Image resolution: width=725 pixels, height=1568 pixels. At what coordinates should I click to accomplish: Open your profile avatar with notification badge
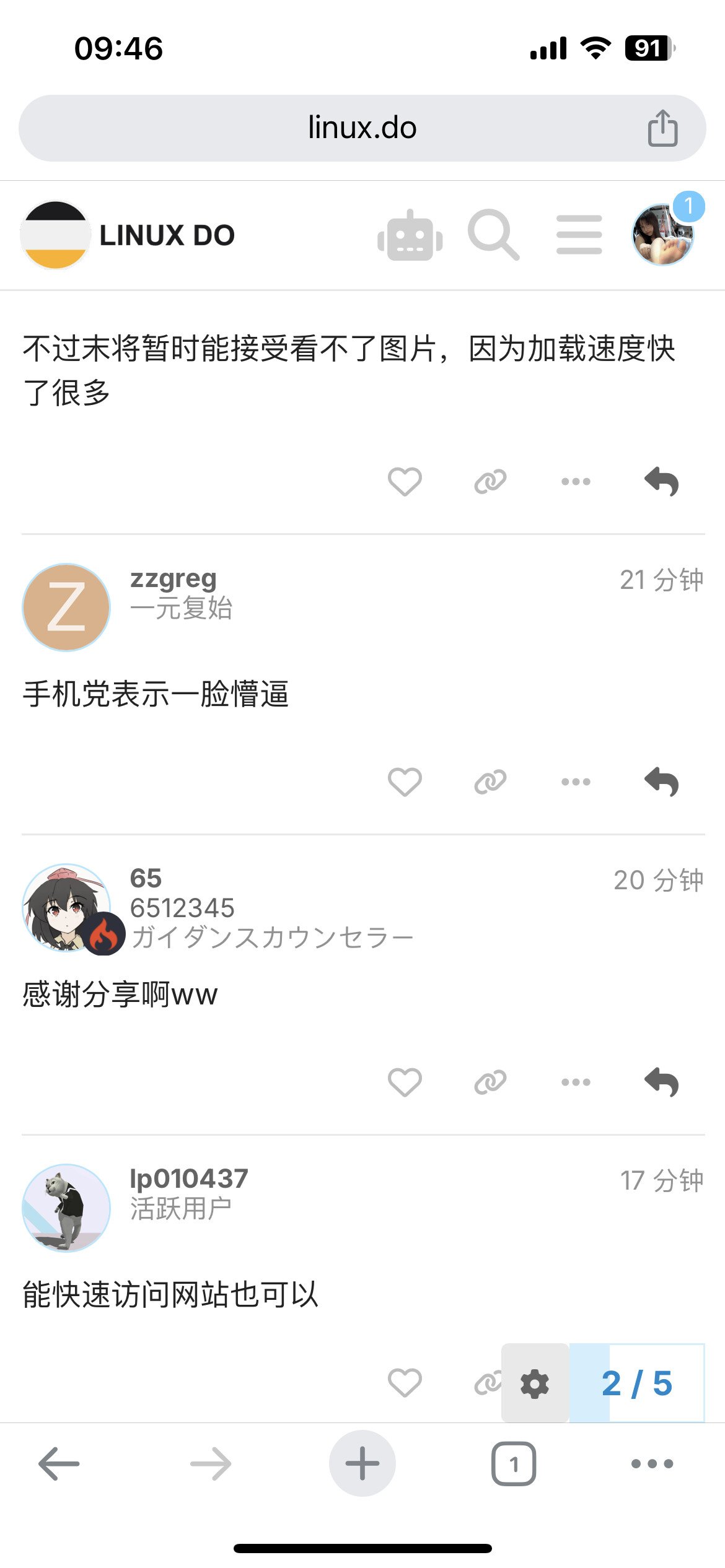pos(663,235)
